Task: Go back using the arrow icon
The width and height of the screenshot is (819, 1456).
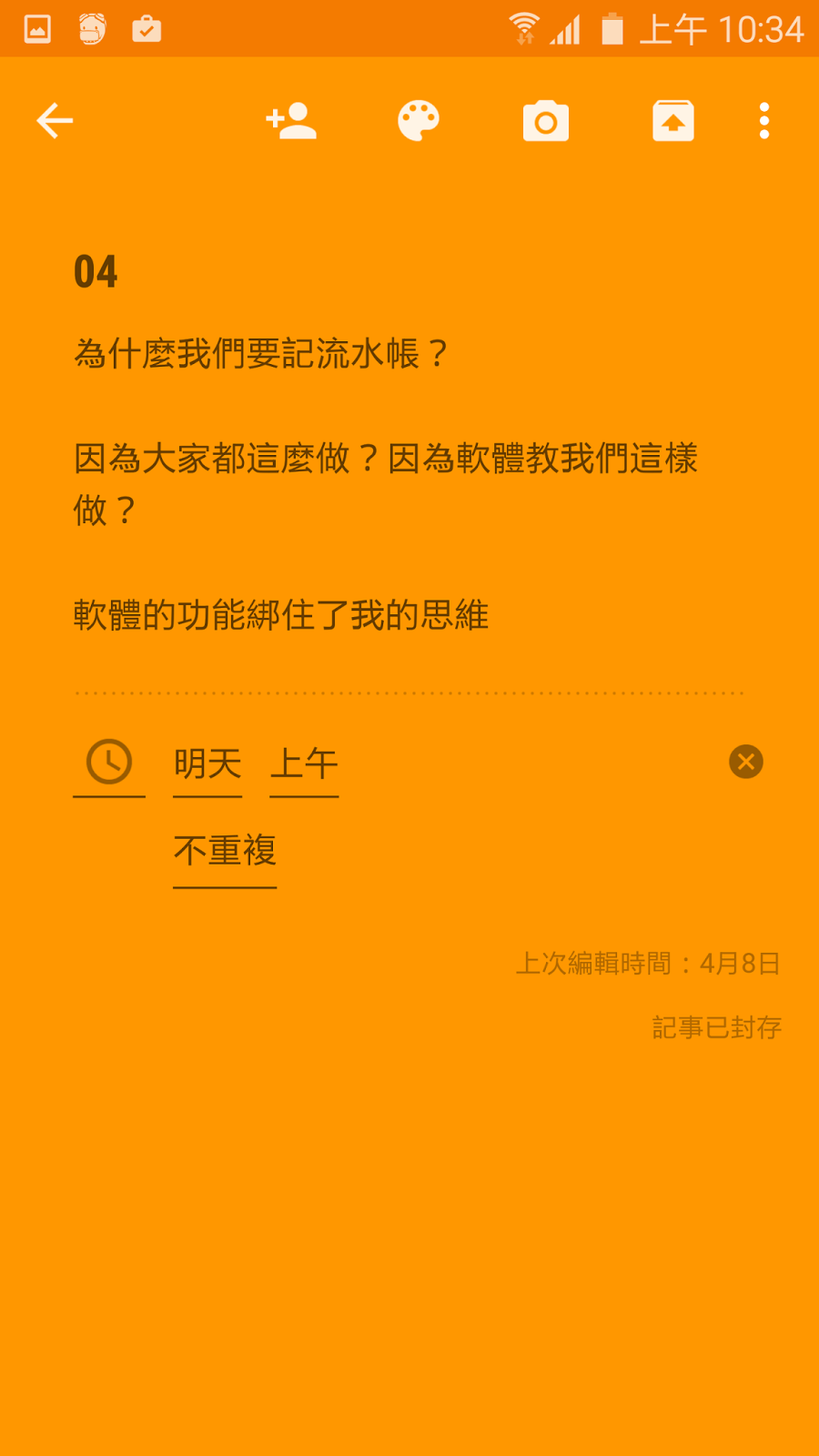Action: [55, 120]
